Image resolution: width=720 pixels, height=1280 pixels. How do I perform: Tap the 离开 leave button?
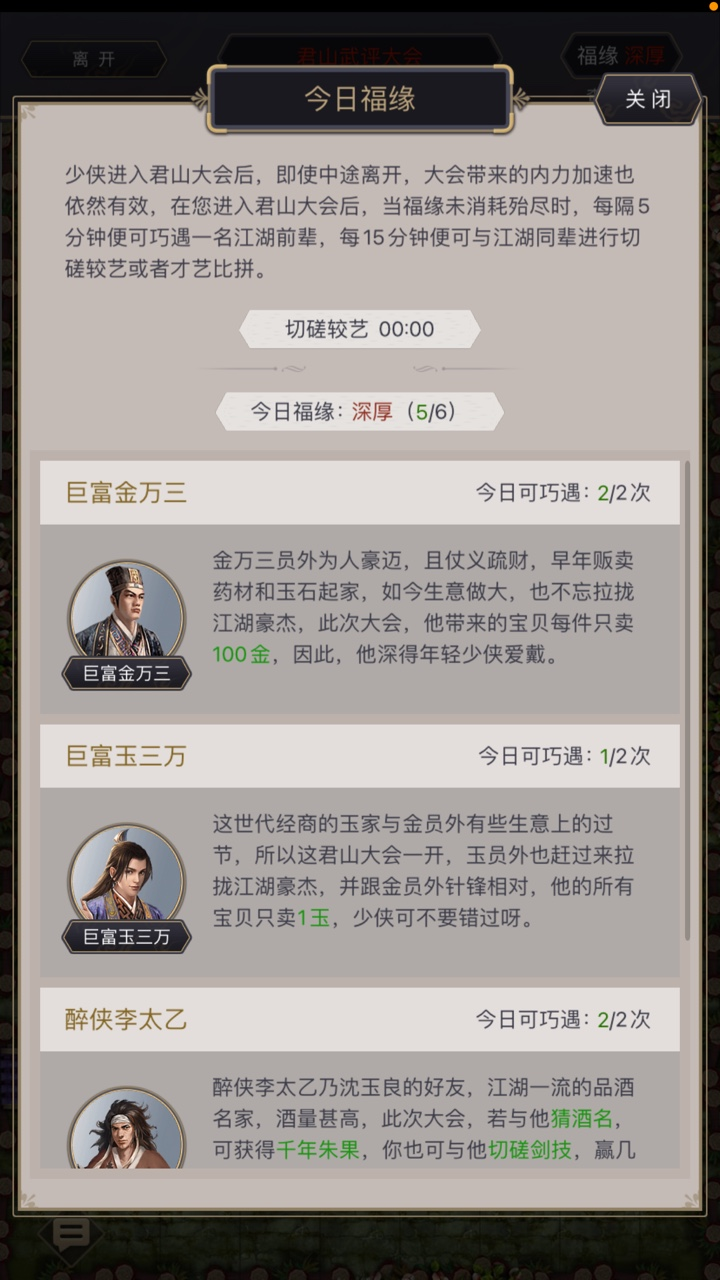[x=94, y=59]
